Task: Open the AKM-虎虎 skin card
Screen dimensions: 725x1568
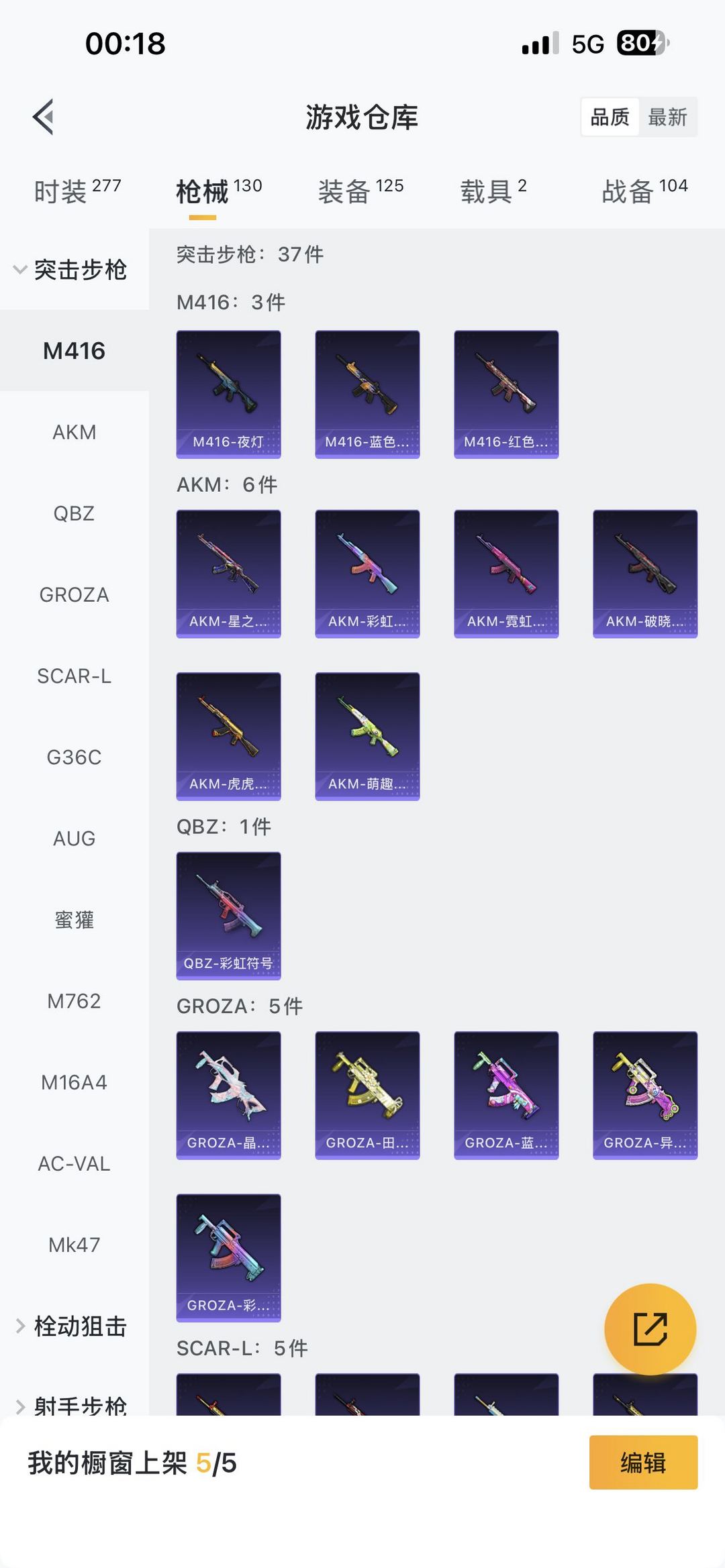Action: pyautogui.click(x=228, y=737)
